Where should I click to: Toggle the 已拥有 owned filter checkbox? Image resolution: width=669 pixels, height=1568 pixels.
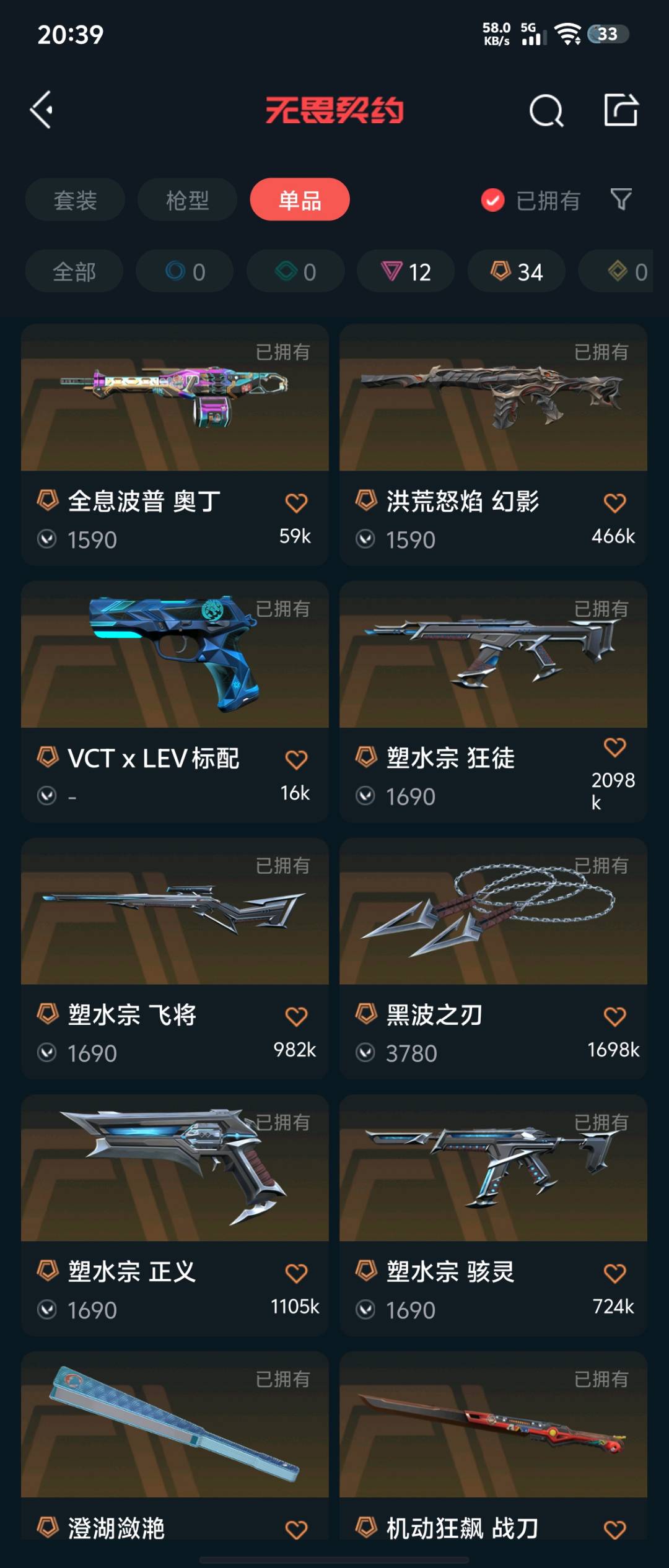click(x=493, y=200)
